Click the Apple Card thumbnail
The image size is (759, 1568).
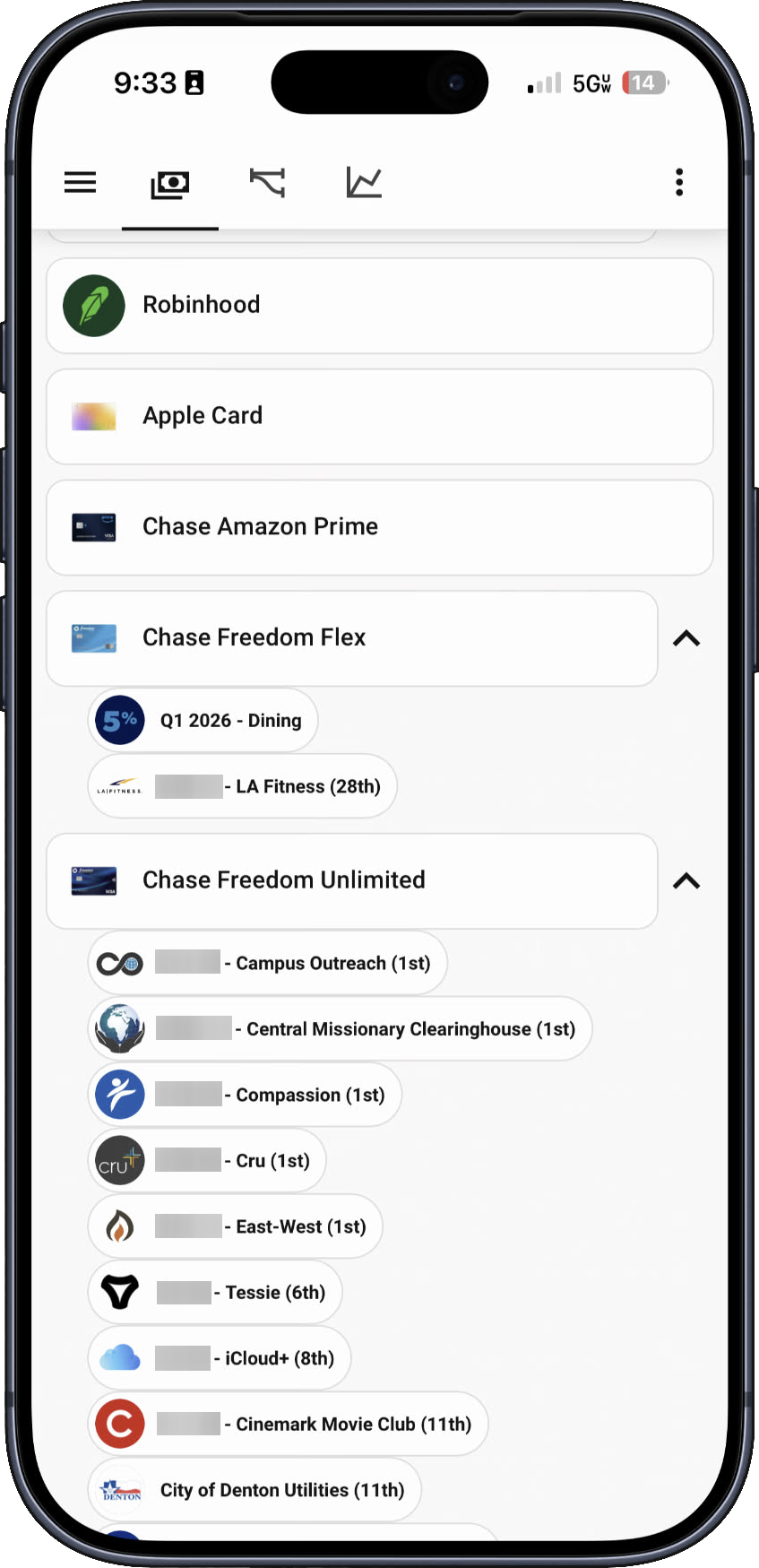point(93,416)
